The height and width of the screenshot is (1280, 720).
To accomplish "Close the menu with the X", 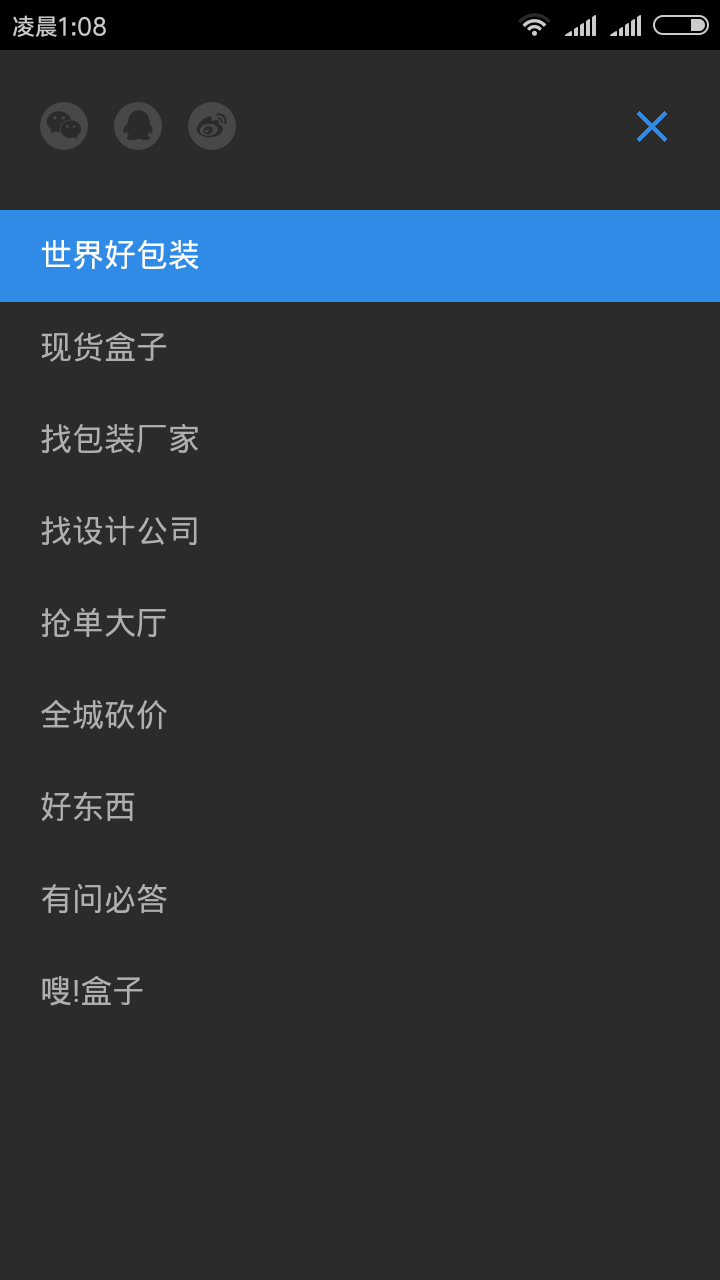I will pyautogui.click(x=652, y=126).
